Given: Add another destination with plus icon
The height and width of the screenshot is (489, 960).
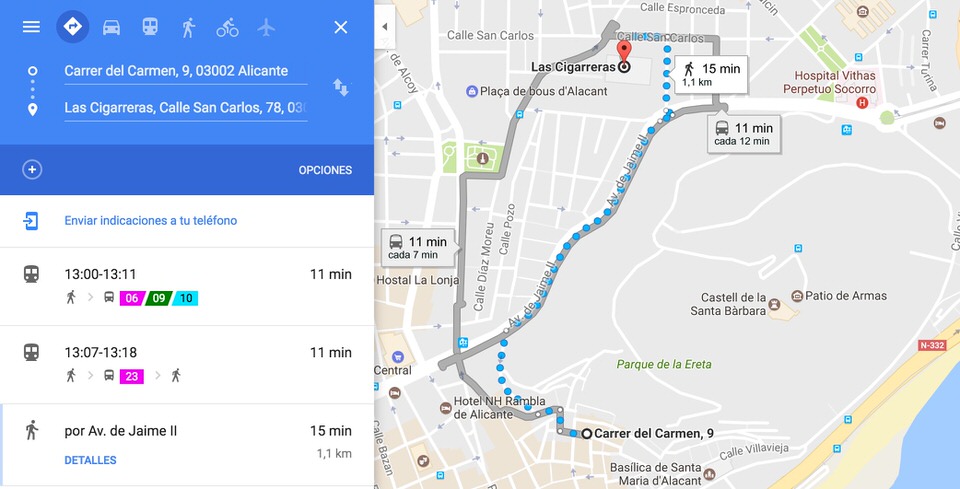Looking at the screenshot, I should [x=32, y=170].
